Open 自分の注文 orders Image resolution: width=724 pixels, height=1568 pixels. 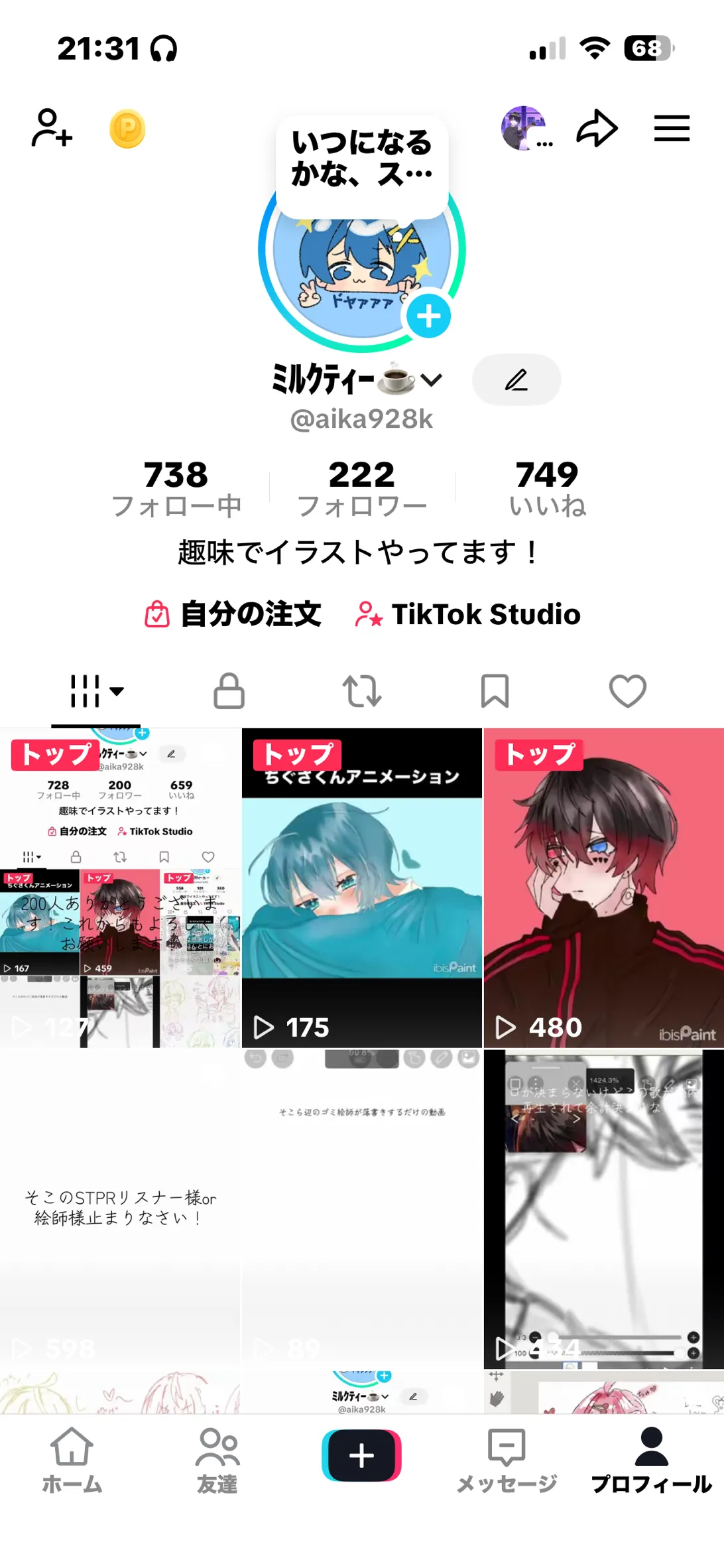[233, 614]
